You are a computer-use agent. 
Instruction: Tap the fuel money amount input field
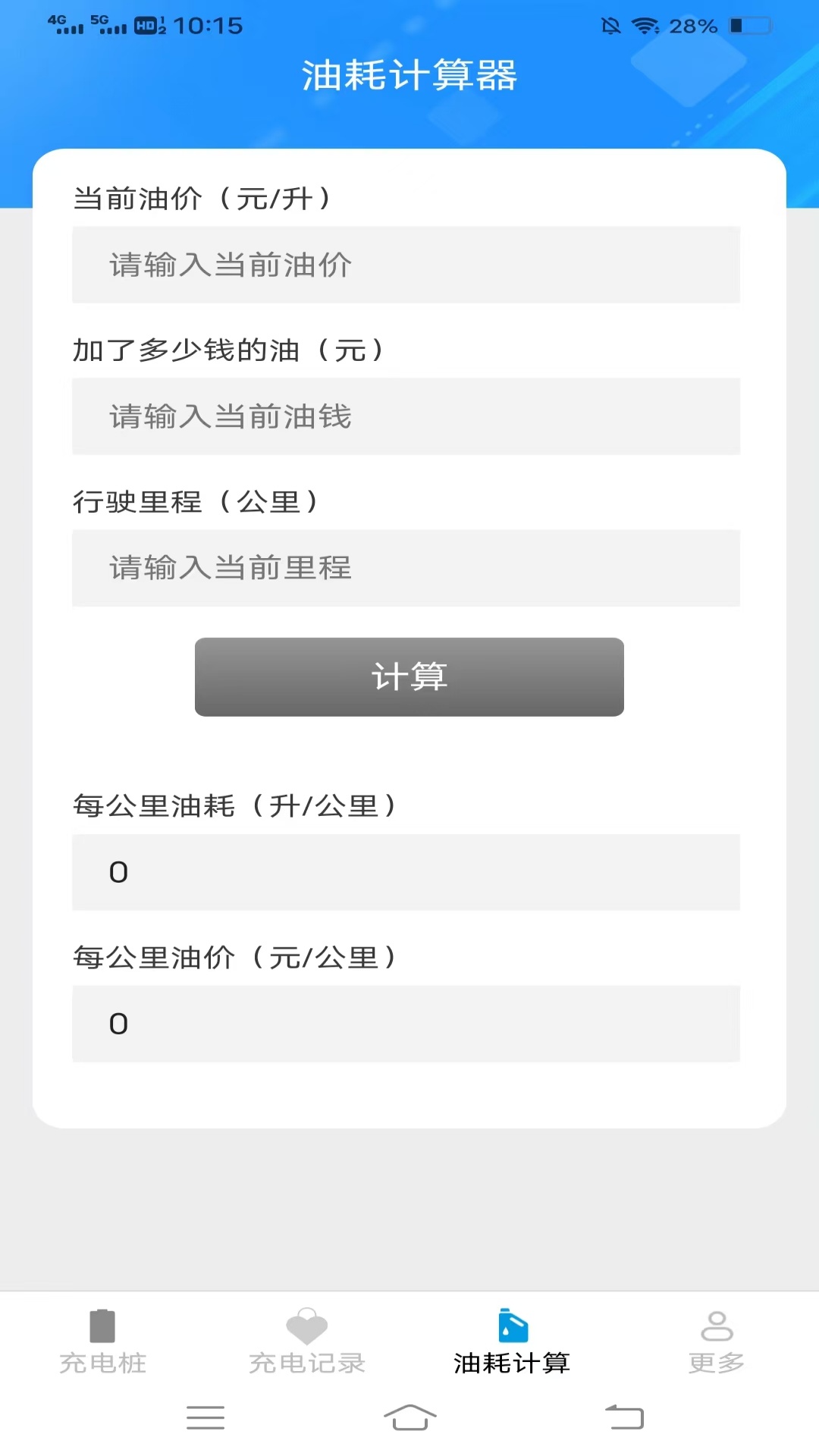click(x=406, y=416)
